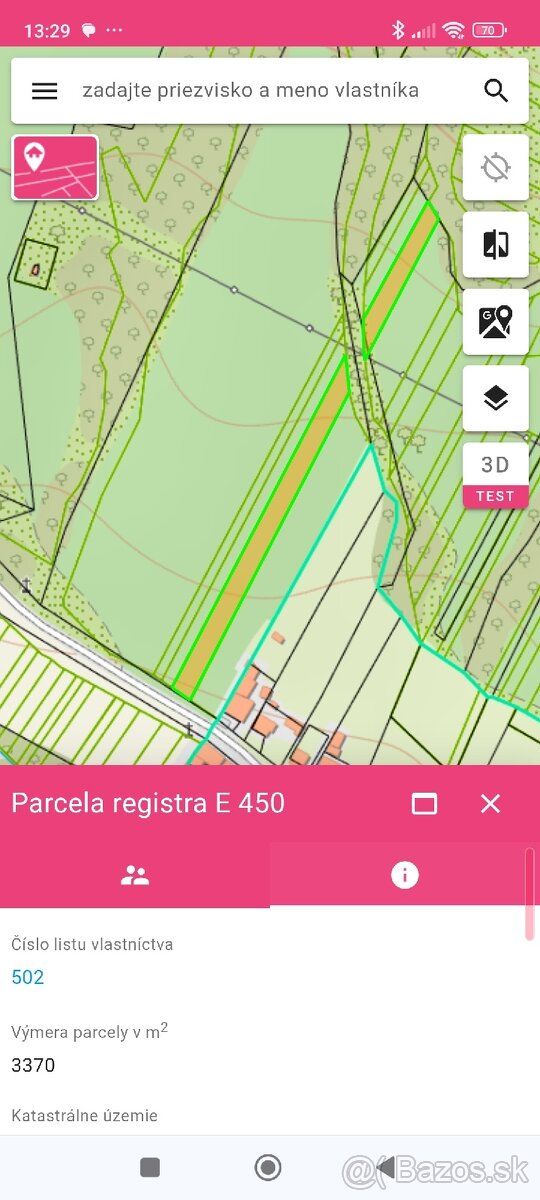The height and width of the screenshot is (1200, 540).
Task: Tap the map compare button
Action: pos(496,244)
